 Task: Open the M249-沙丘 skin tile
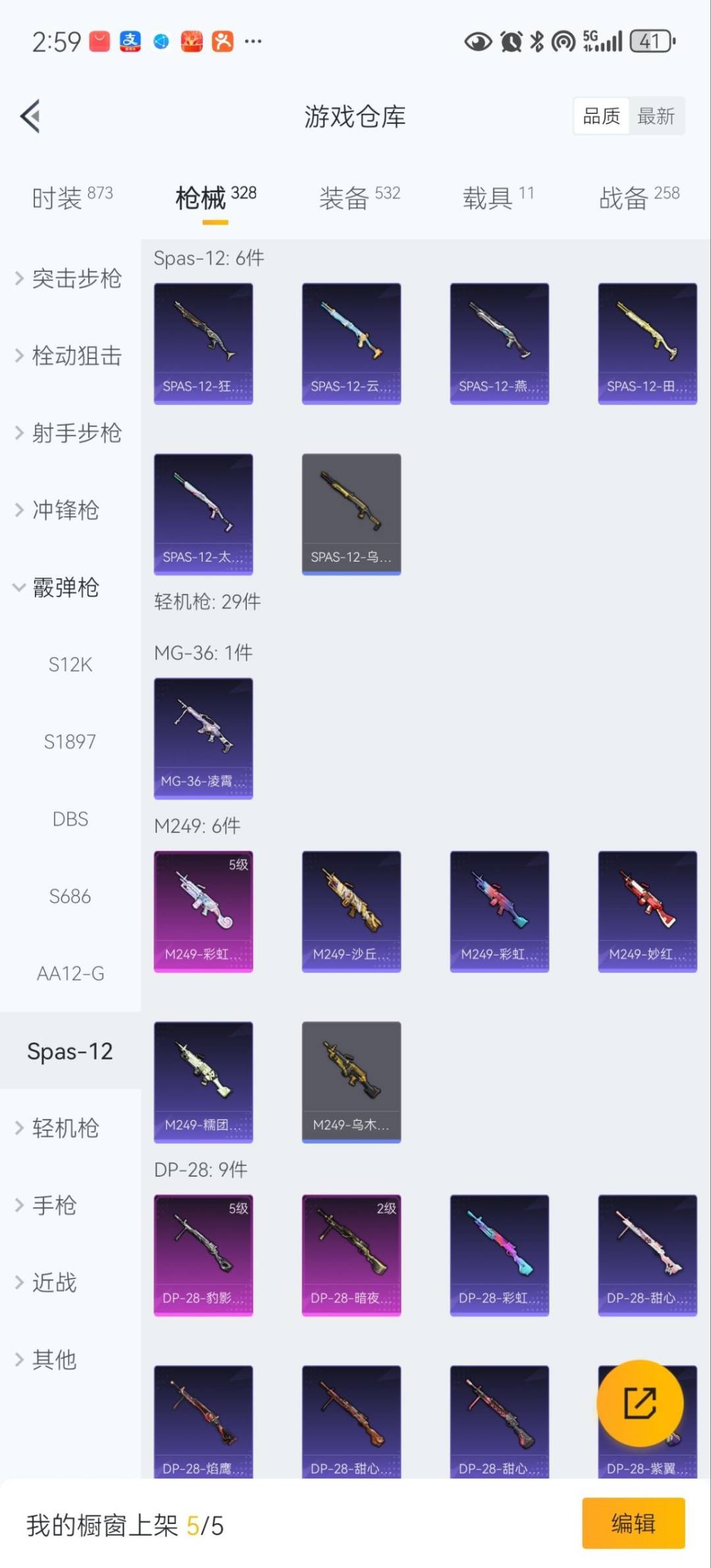tap(351, 911)
